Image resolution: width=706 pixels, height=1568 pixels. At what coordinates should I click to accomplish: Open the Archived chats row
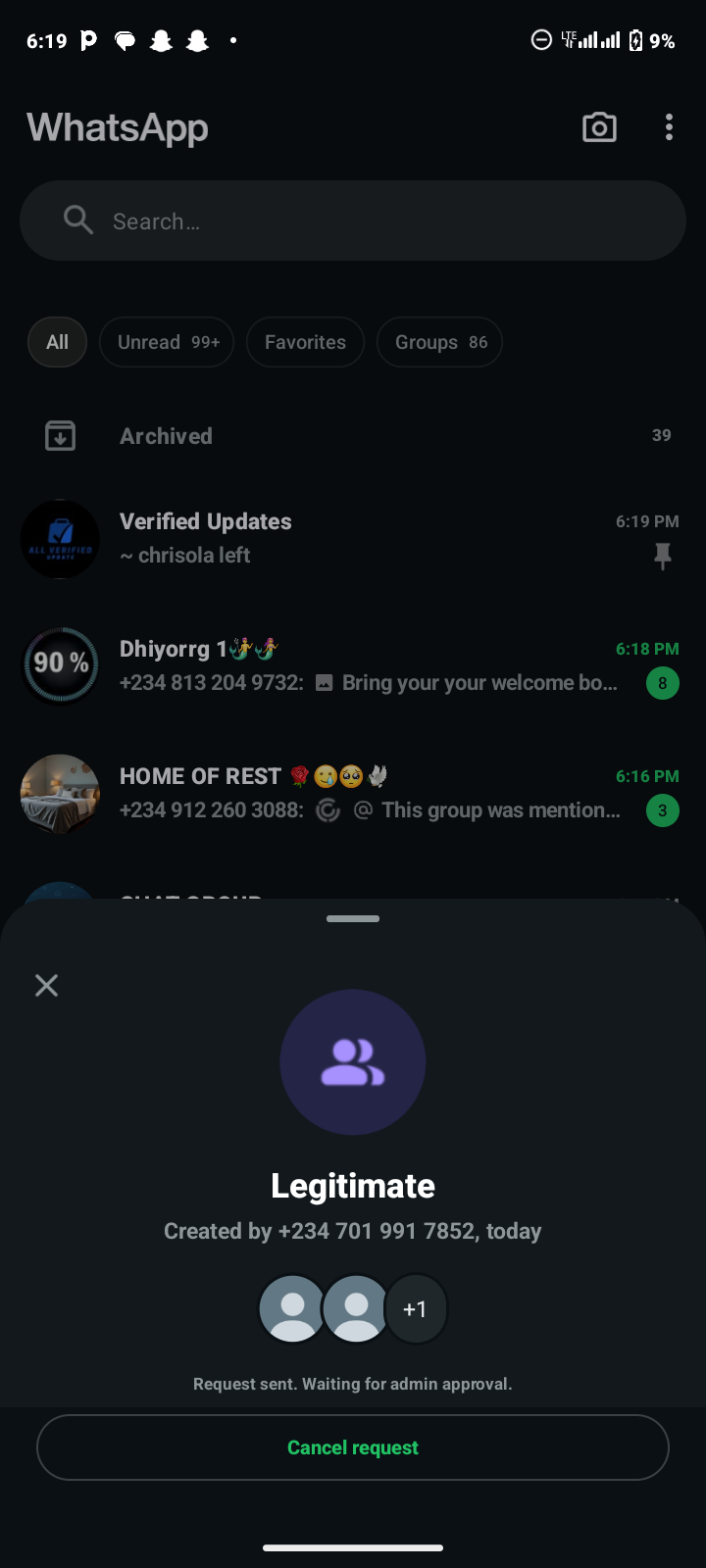(353, 436)
